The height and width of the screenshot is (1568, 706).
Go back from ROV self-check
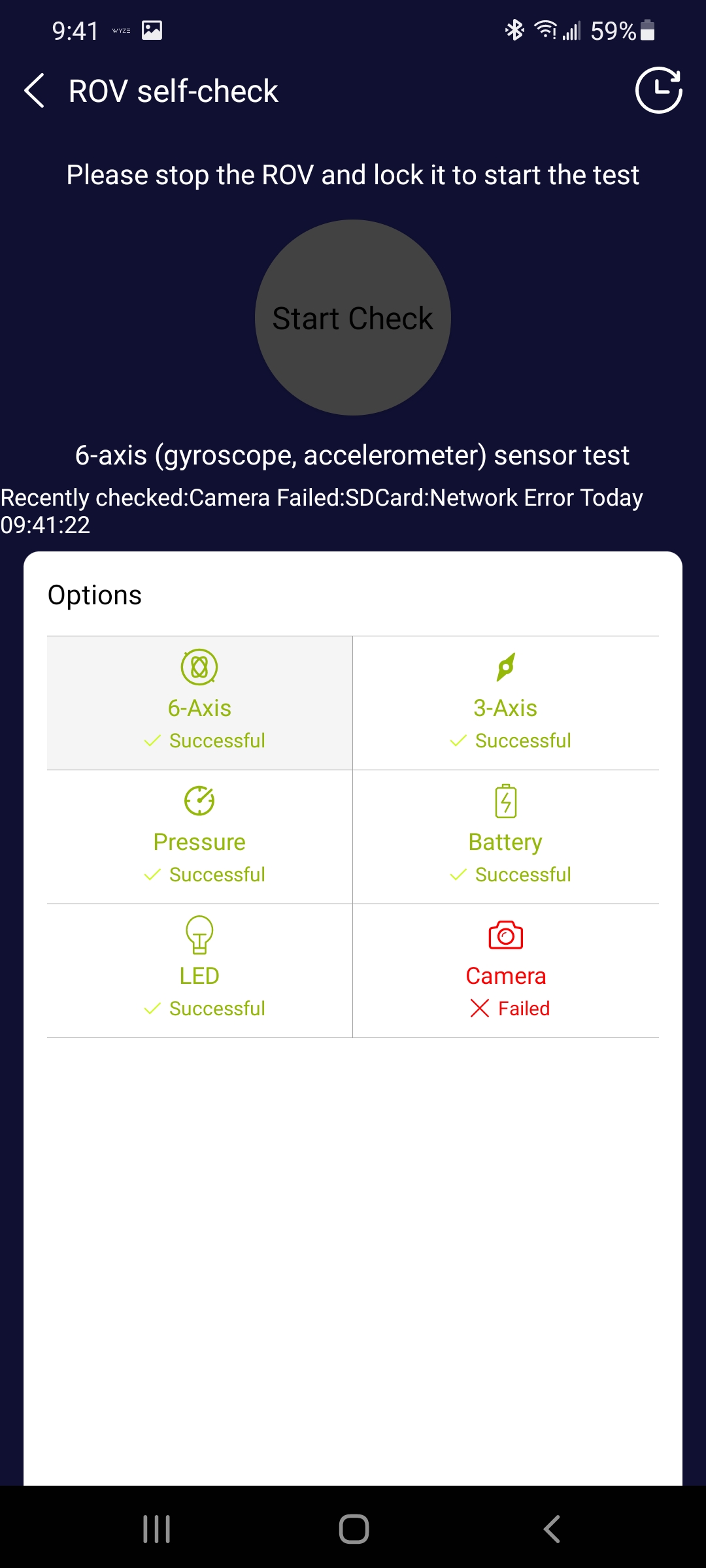coord(34,91)
